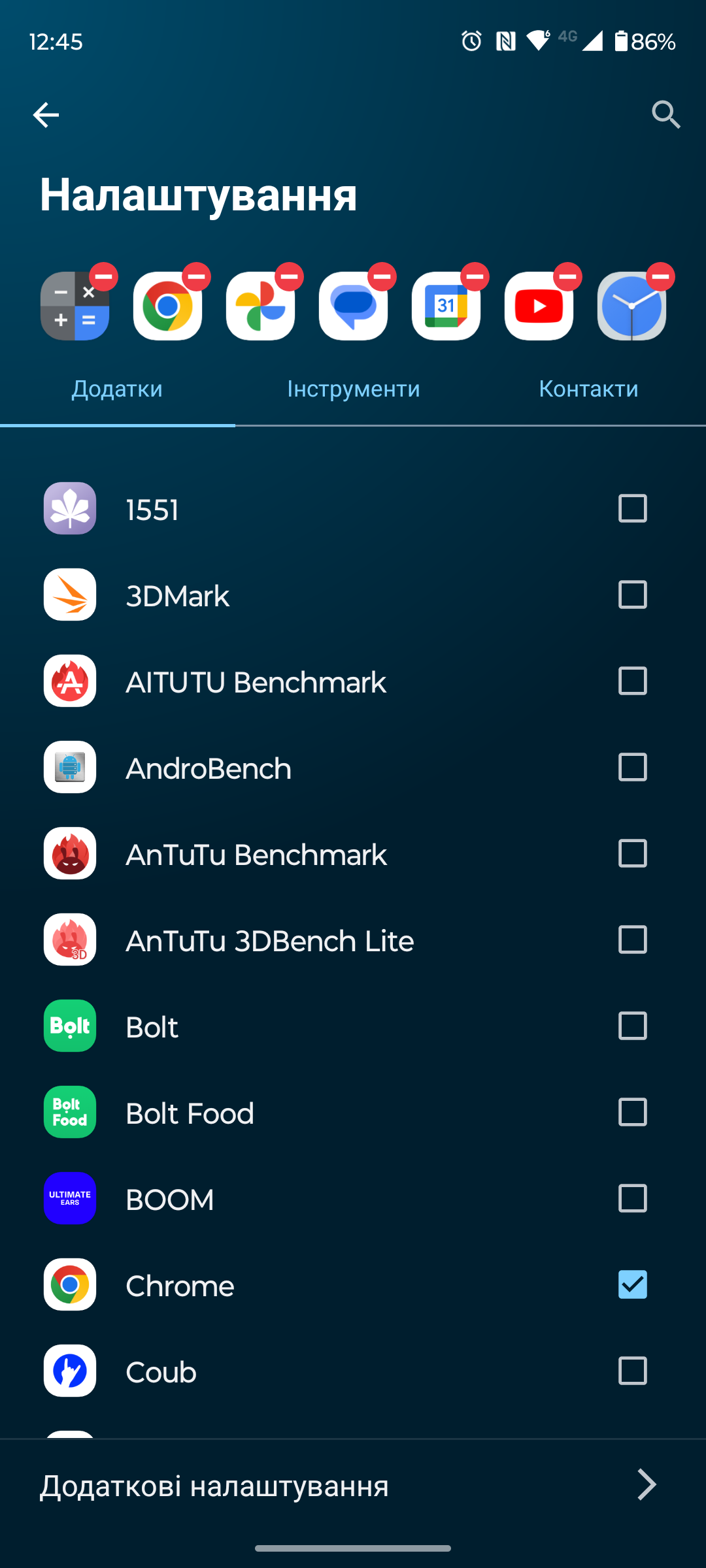Remove the Calculator shortcut from the row
This screenshot has width=706, height=1568.
pyautogui.click(x=104, y=277)
